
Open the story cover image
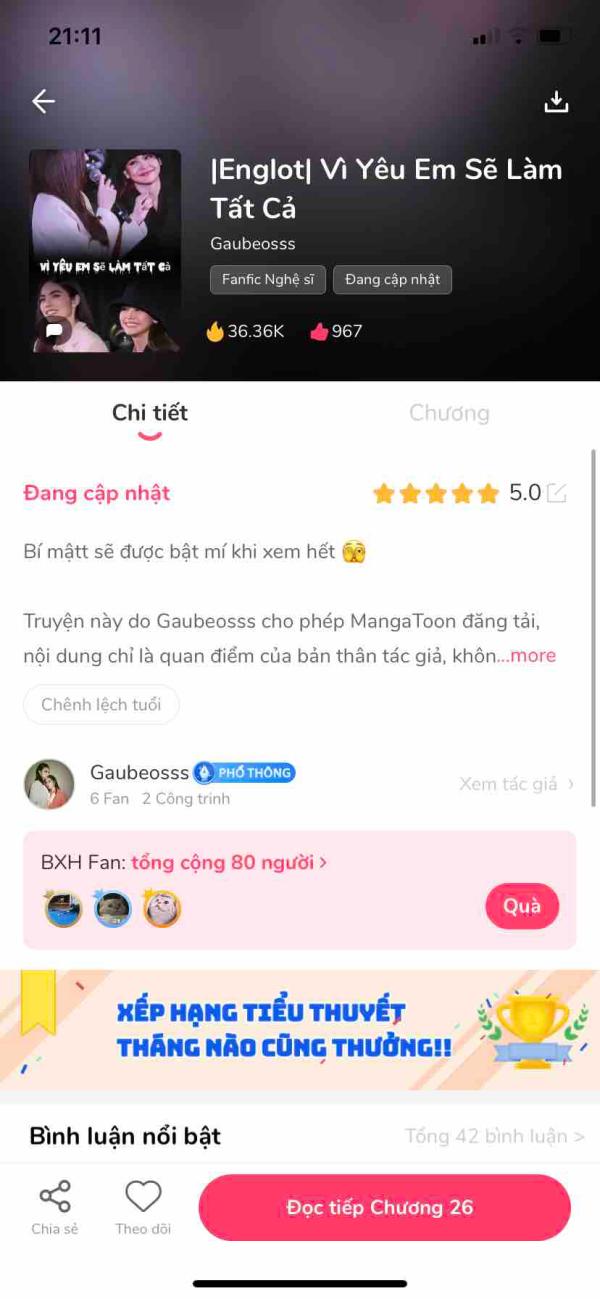(x=105, y=251)
